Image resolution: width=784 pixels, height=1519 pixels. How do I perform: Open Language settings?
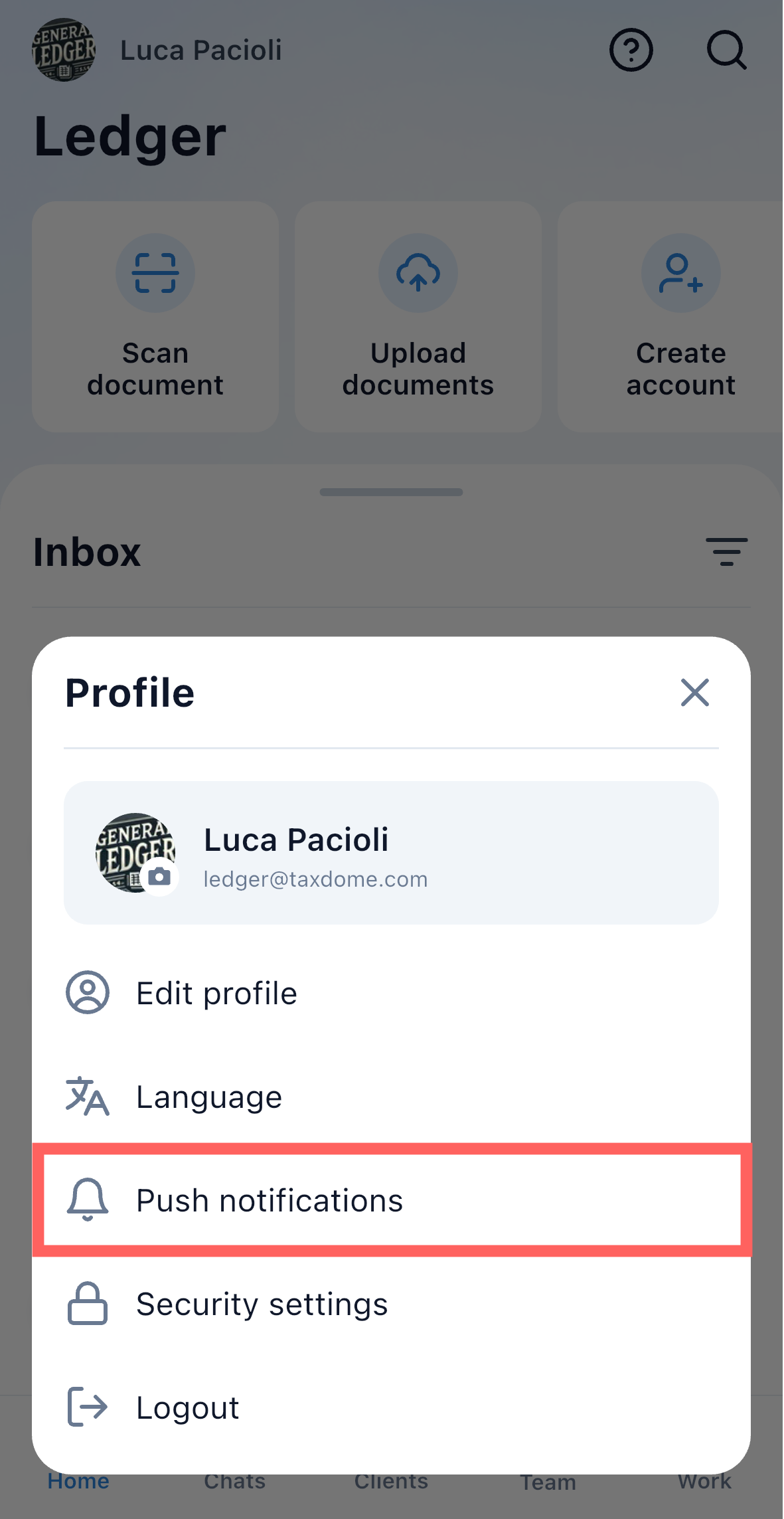point(208,1097)
